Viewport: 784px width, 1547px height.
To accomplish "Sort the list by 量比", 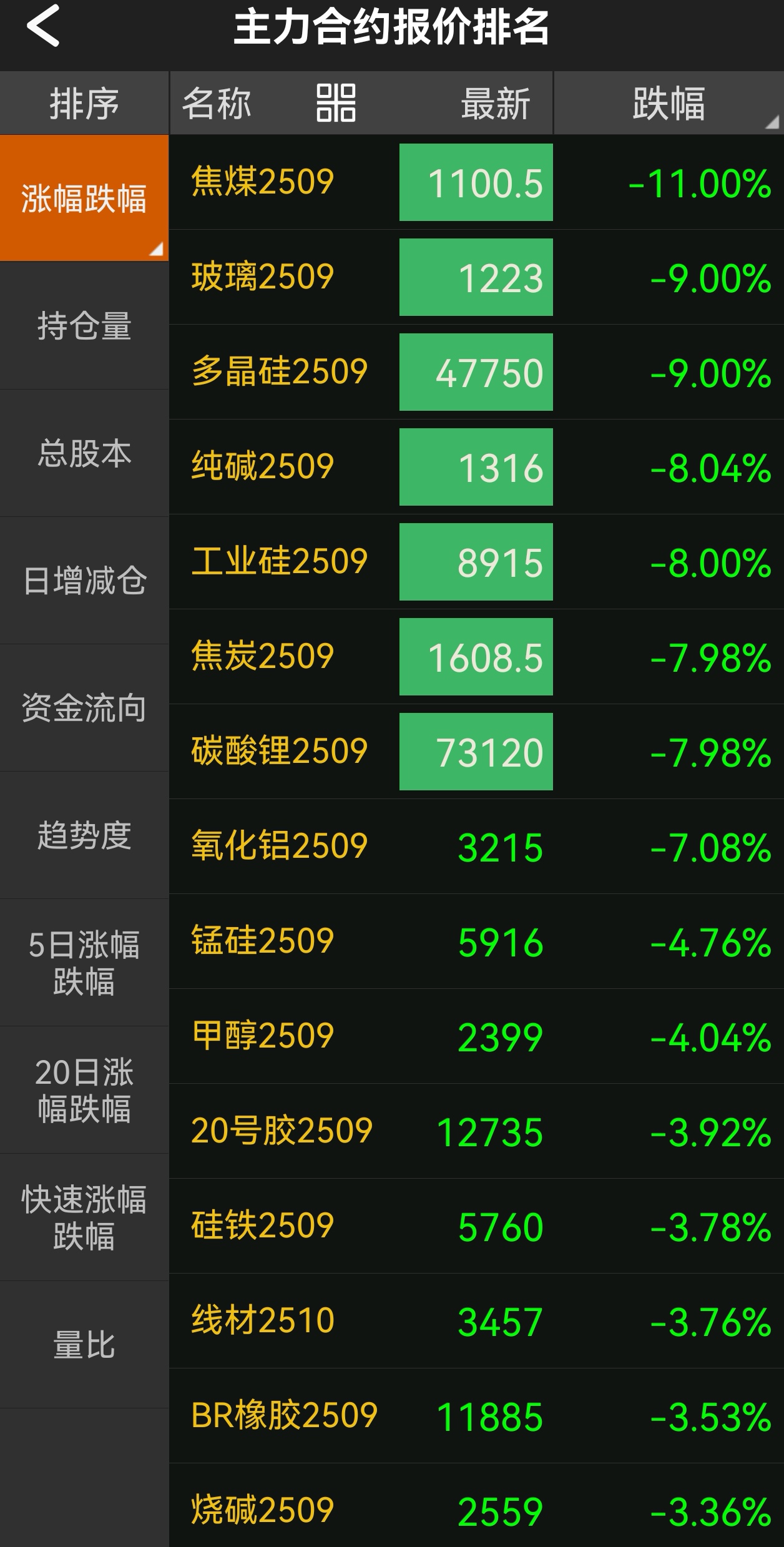I will (84, 1345).
